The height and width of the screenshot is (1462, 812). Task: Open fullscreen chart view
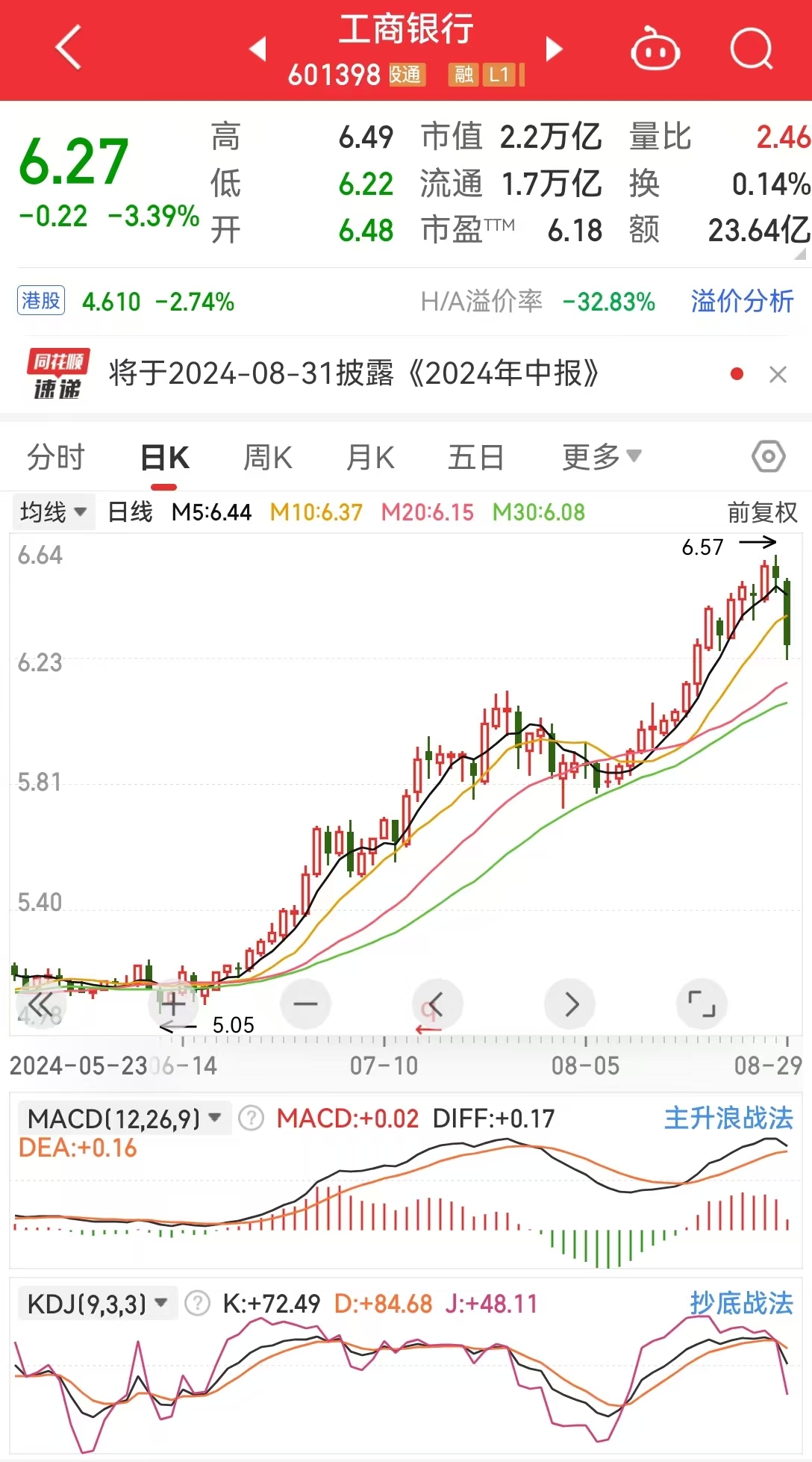click(702, 1004)
